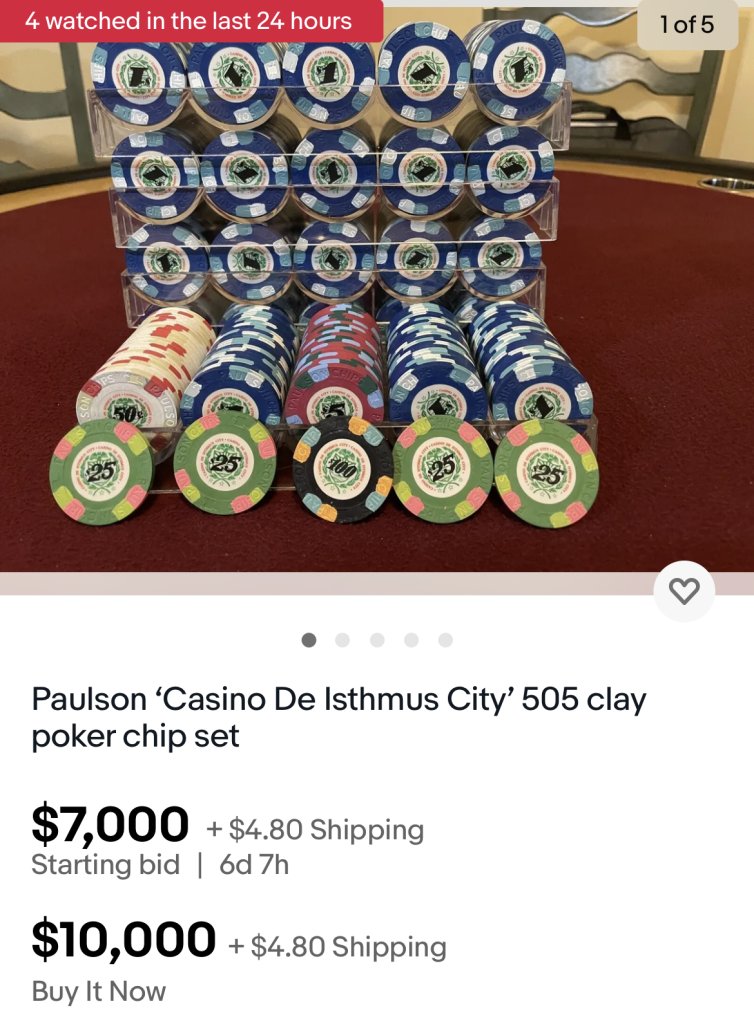Add this chip set to watchlist heart
This screenshot has height=1024, width=754.
(684, 592)
